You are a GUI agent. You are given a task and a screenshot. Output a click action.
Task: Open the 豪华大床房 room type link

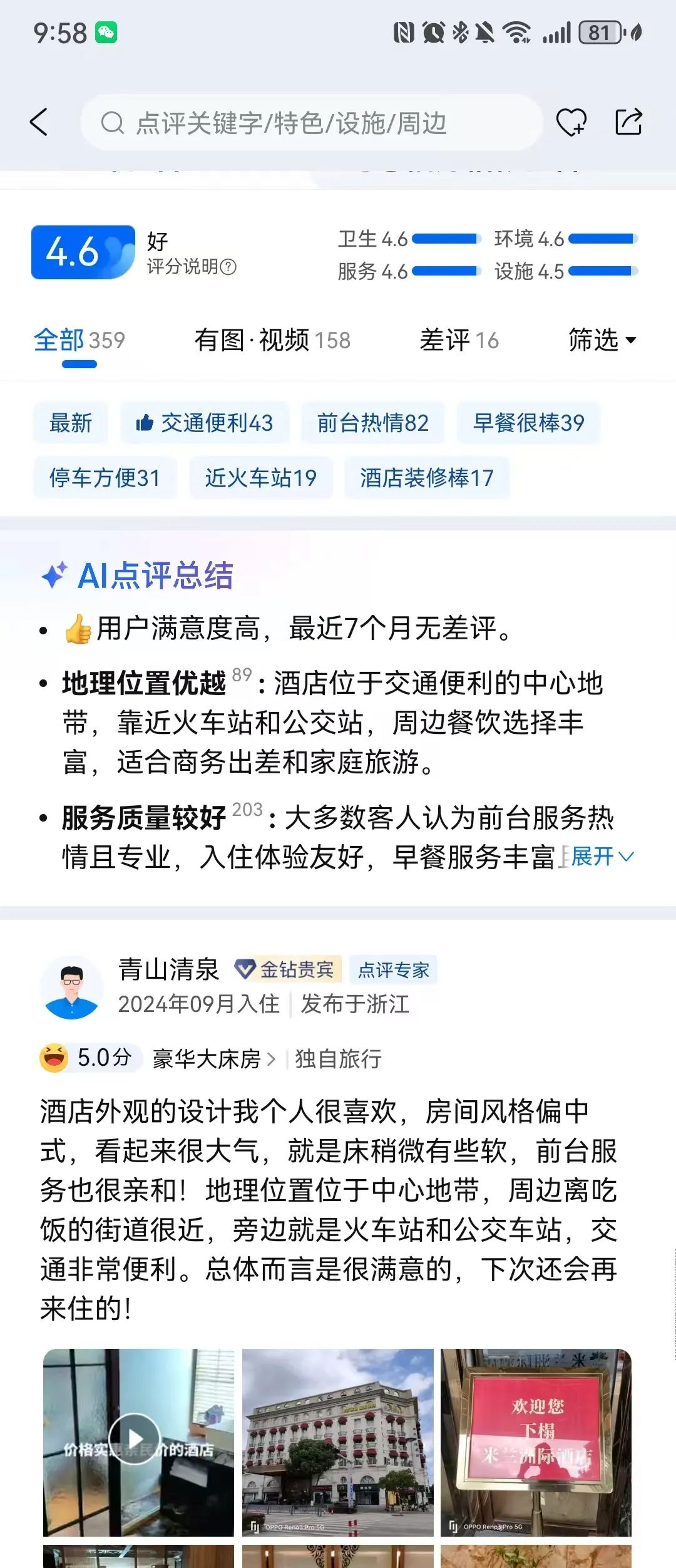(213, 1059)
